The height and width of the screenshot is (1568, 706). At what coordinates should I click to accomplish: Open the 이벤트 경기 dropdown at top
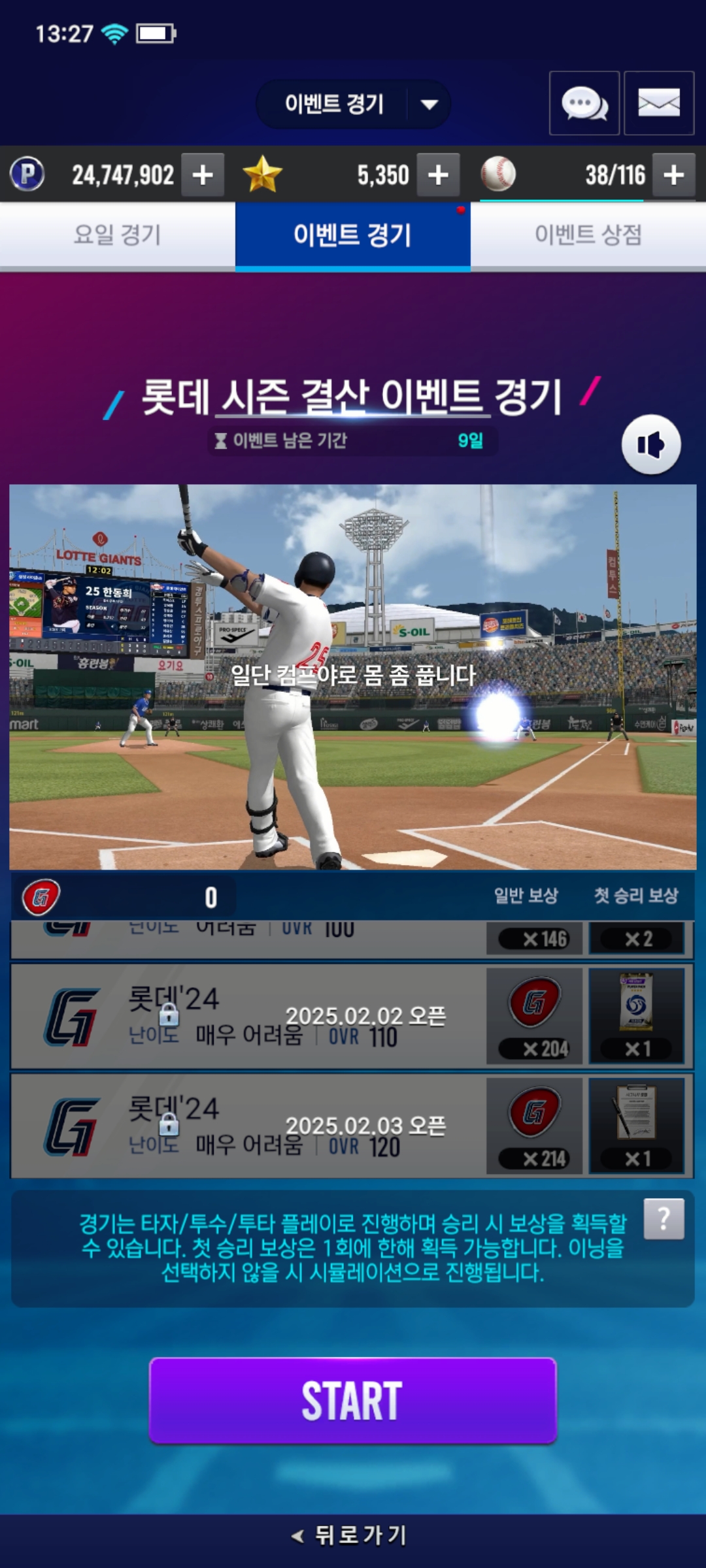click(x=353, y=104)
